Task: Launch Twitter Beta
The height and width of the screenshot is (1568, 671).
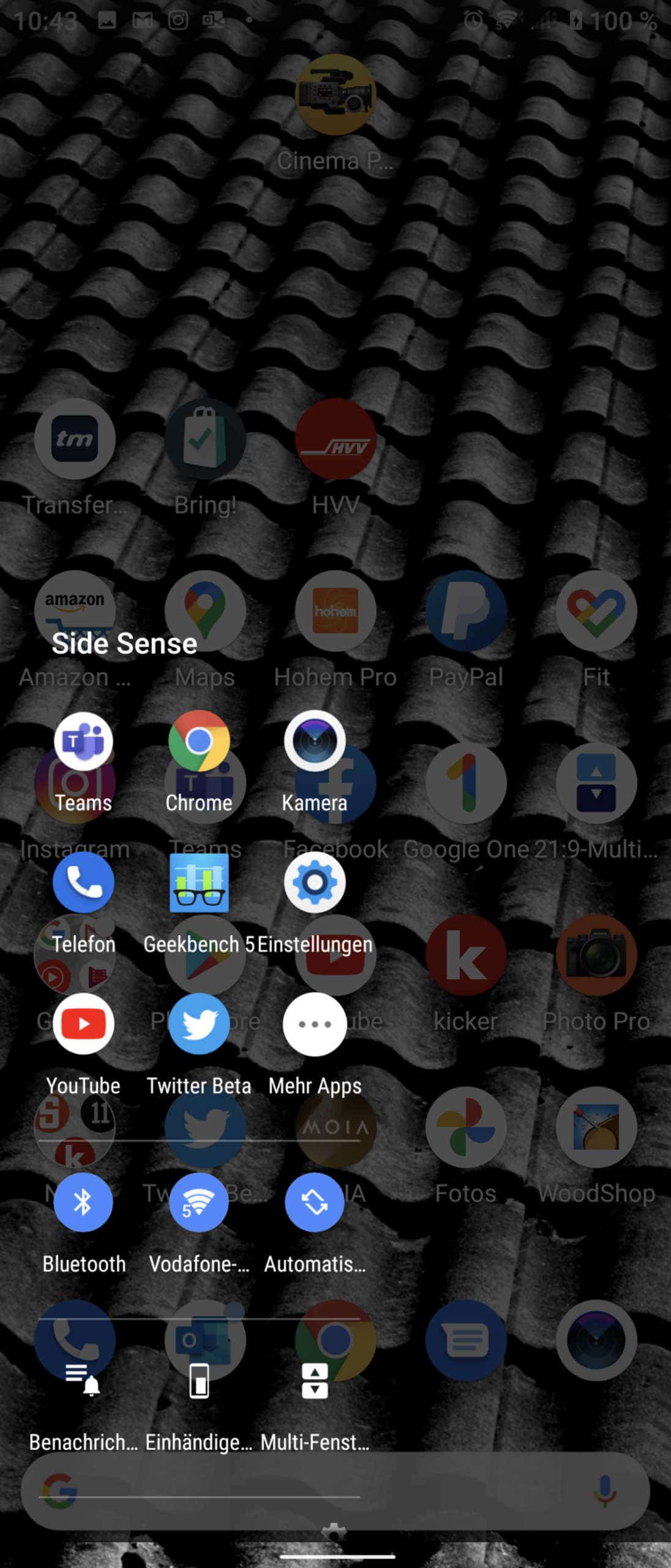Action: 199,1024
